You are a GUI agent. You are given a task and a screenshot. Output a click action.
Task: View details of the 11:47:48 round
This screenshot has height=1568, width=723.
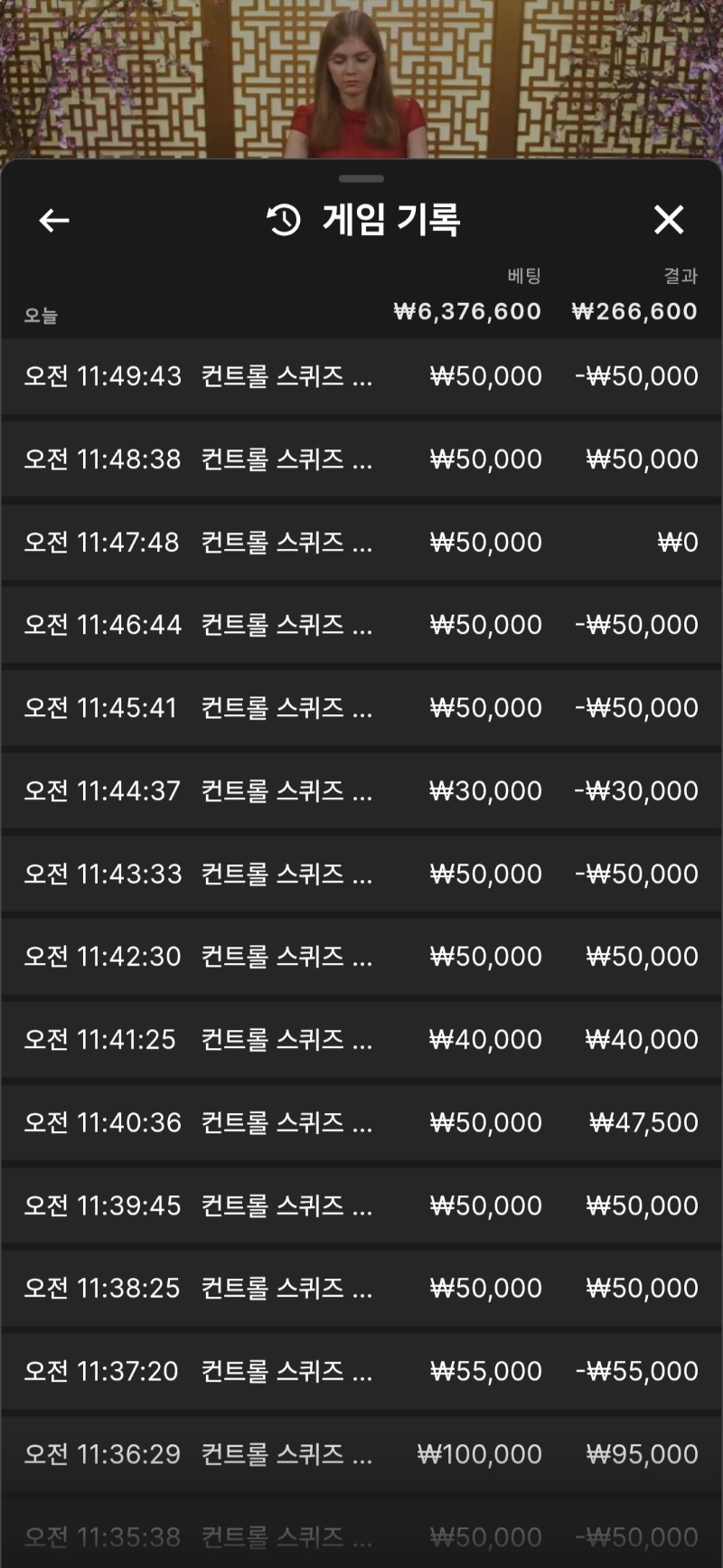click(361, 543)
